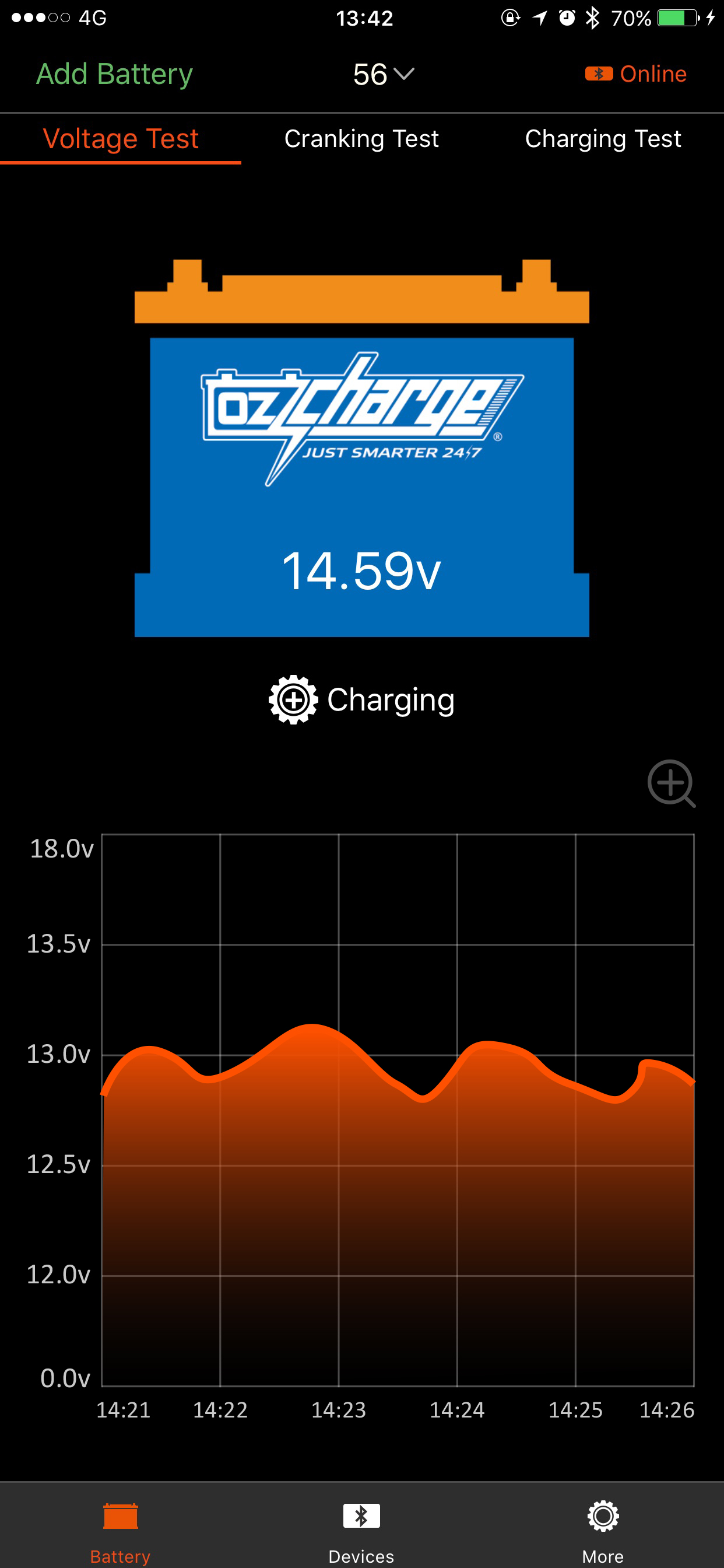Tap the plus symbol inside the Charging gear

(294, 699)
